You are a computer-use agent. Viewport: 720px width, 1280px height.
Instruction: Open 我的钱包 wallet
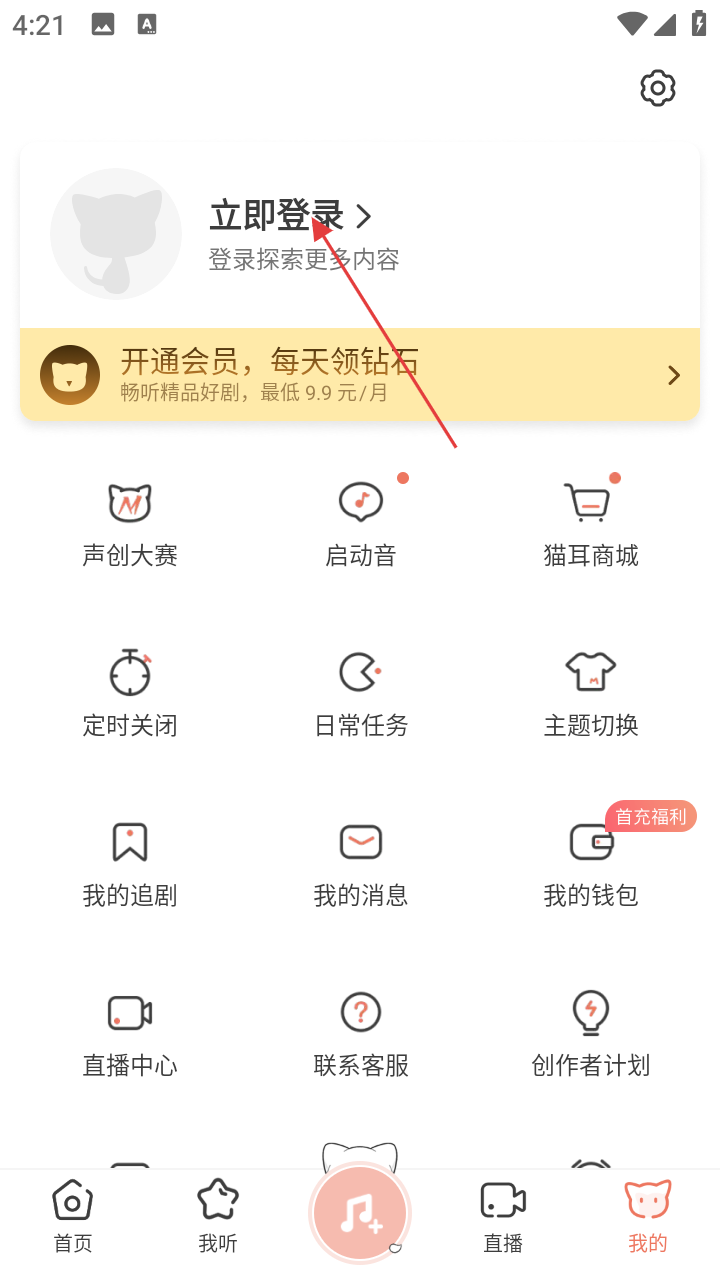pyautogui.click(x=590, y=864)
